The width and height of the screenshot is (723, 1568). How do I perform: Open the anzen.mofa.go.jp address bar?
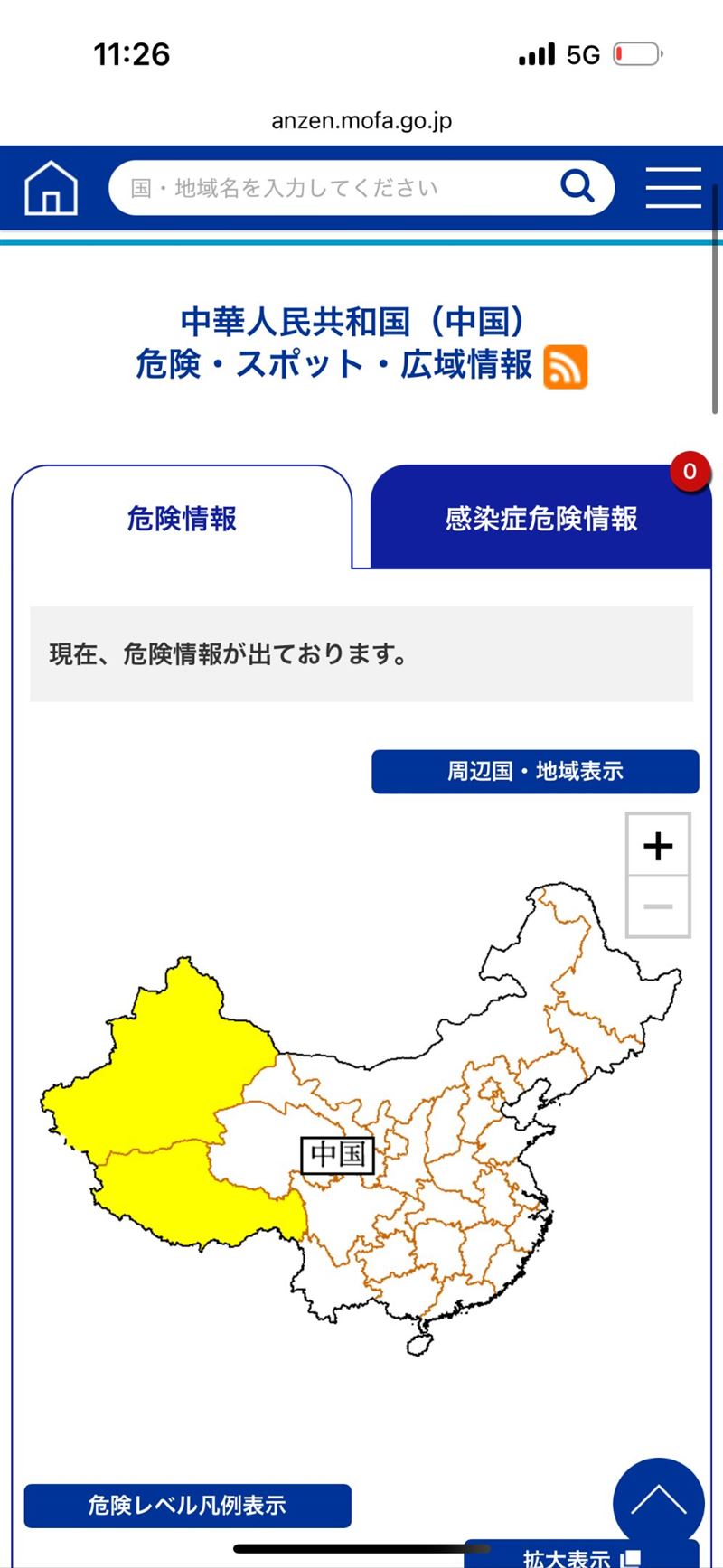[361, 120]
